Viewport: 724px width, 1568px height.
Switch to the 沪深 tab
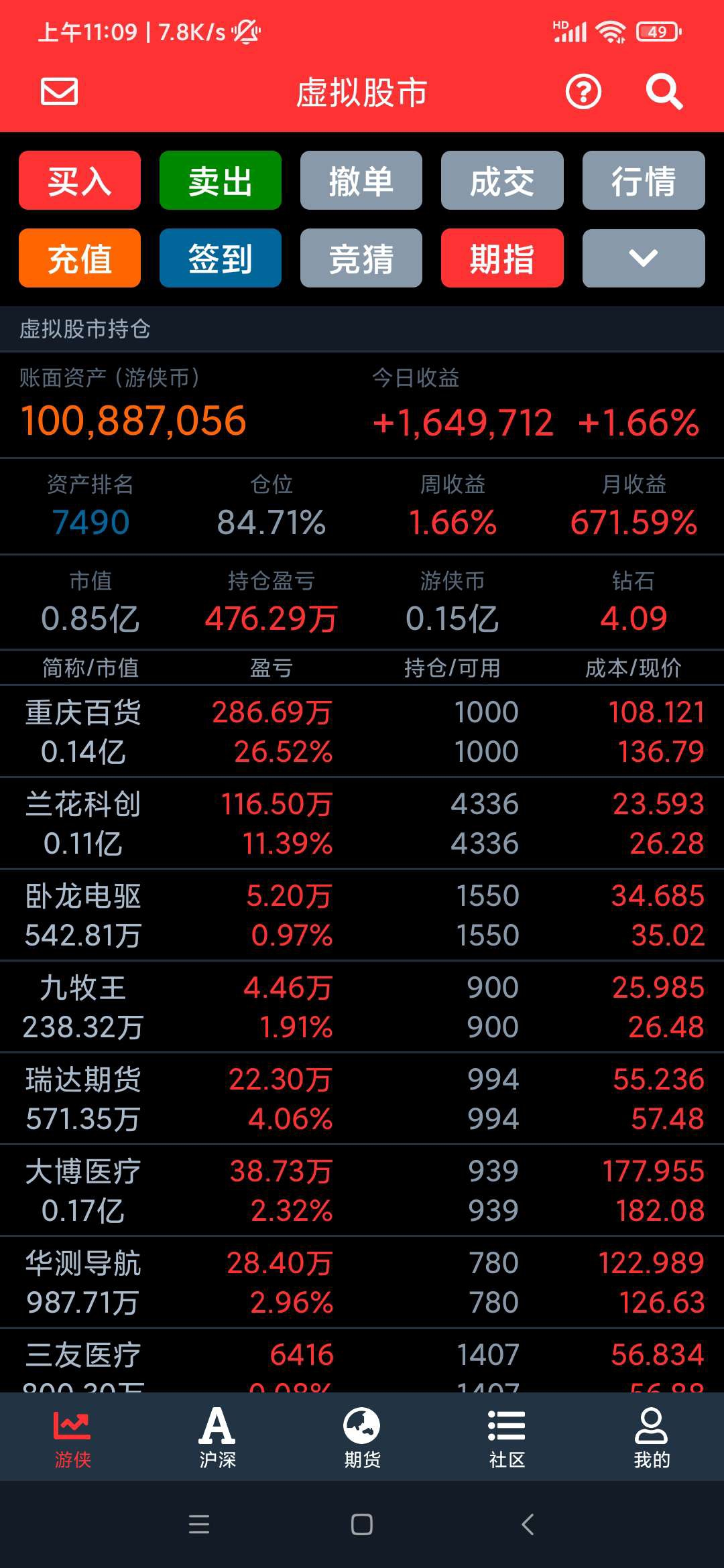[x=217, y=1437]
